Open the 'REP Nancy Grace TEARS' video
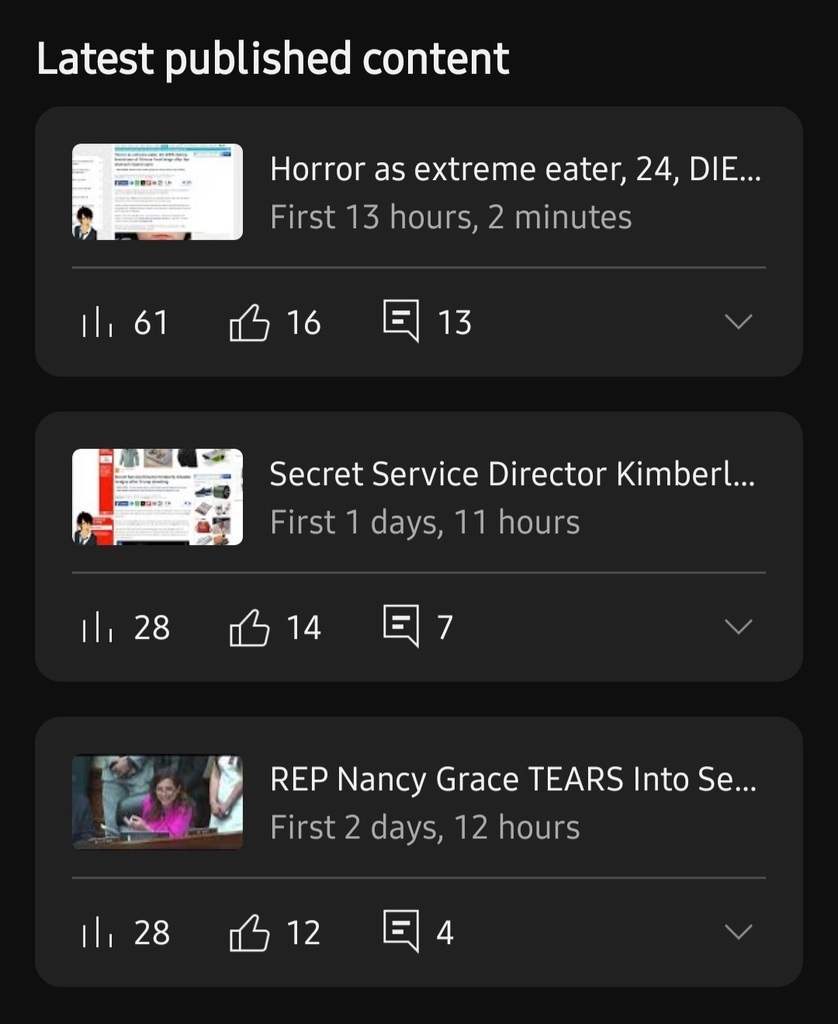The width and height of the screenshot is (838, 1024). click(512, 780)
